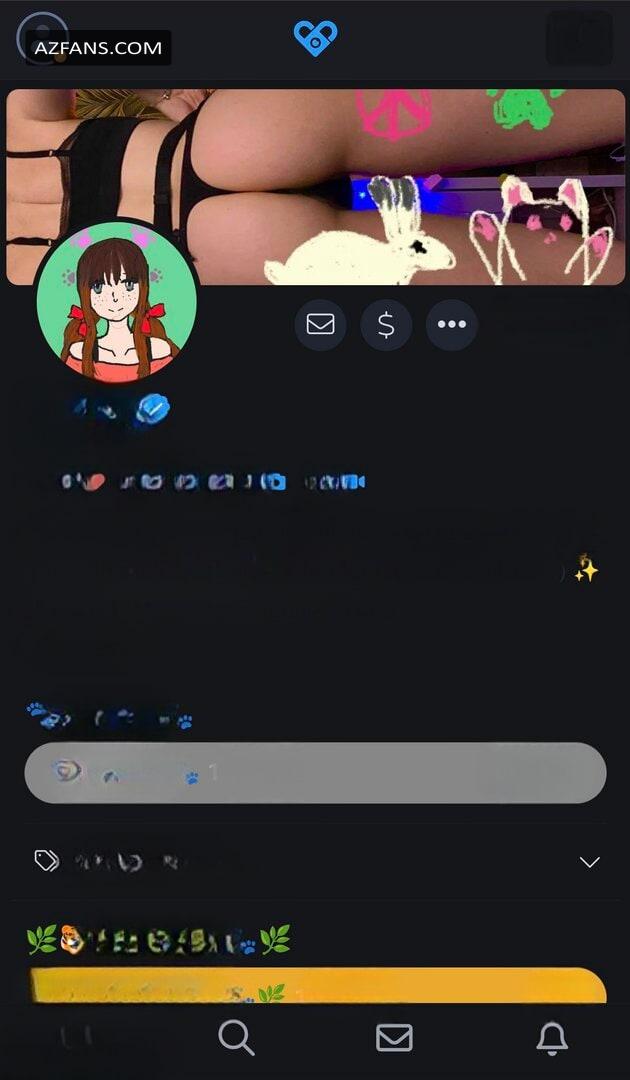Screen dimensions: 630x1080
Task: Open the notifications bell
Action: 552,1037
